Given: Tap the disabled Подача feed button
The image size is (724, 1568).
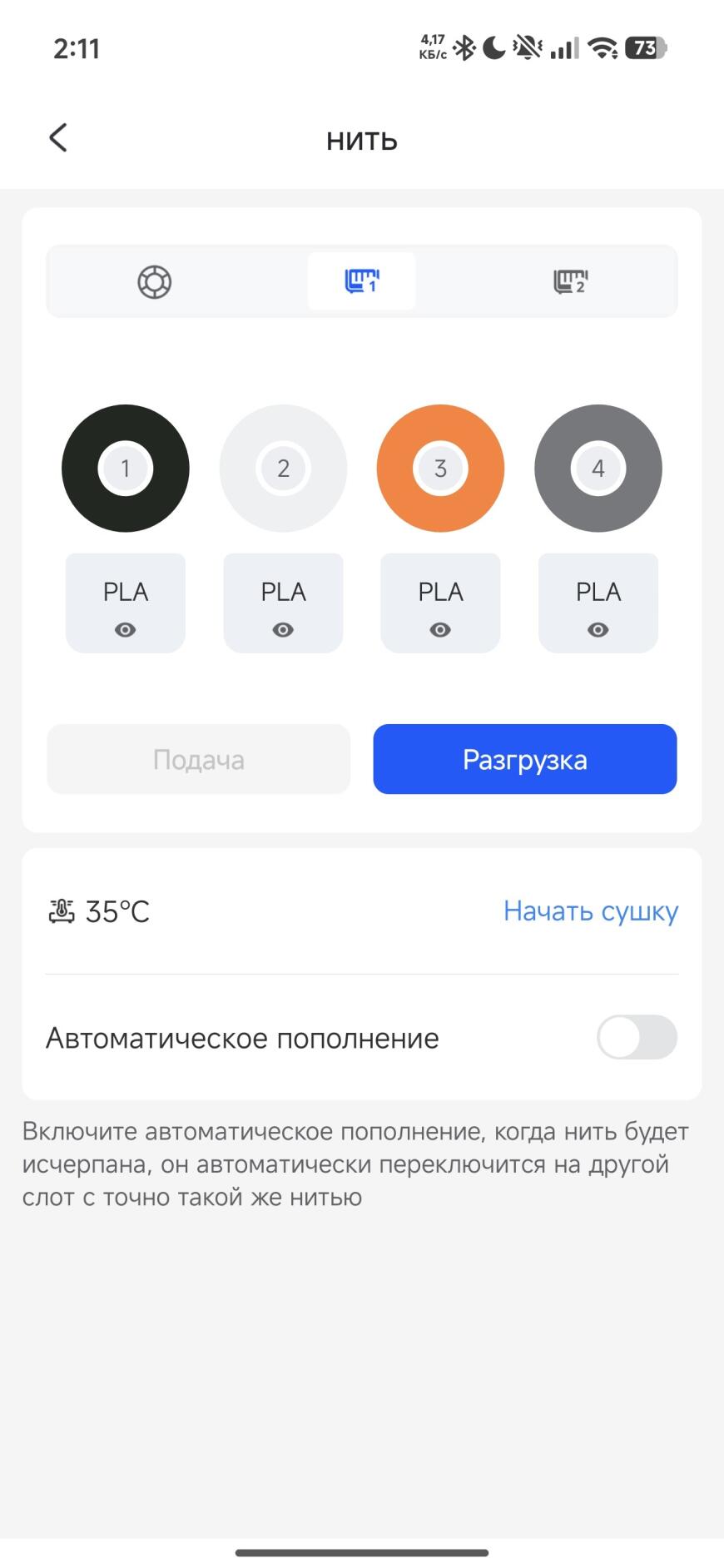Looking at the screenshot, I should pos(198,758).
